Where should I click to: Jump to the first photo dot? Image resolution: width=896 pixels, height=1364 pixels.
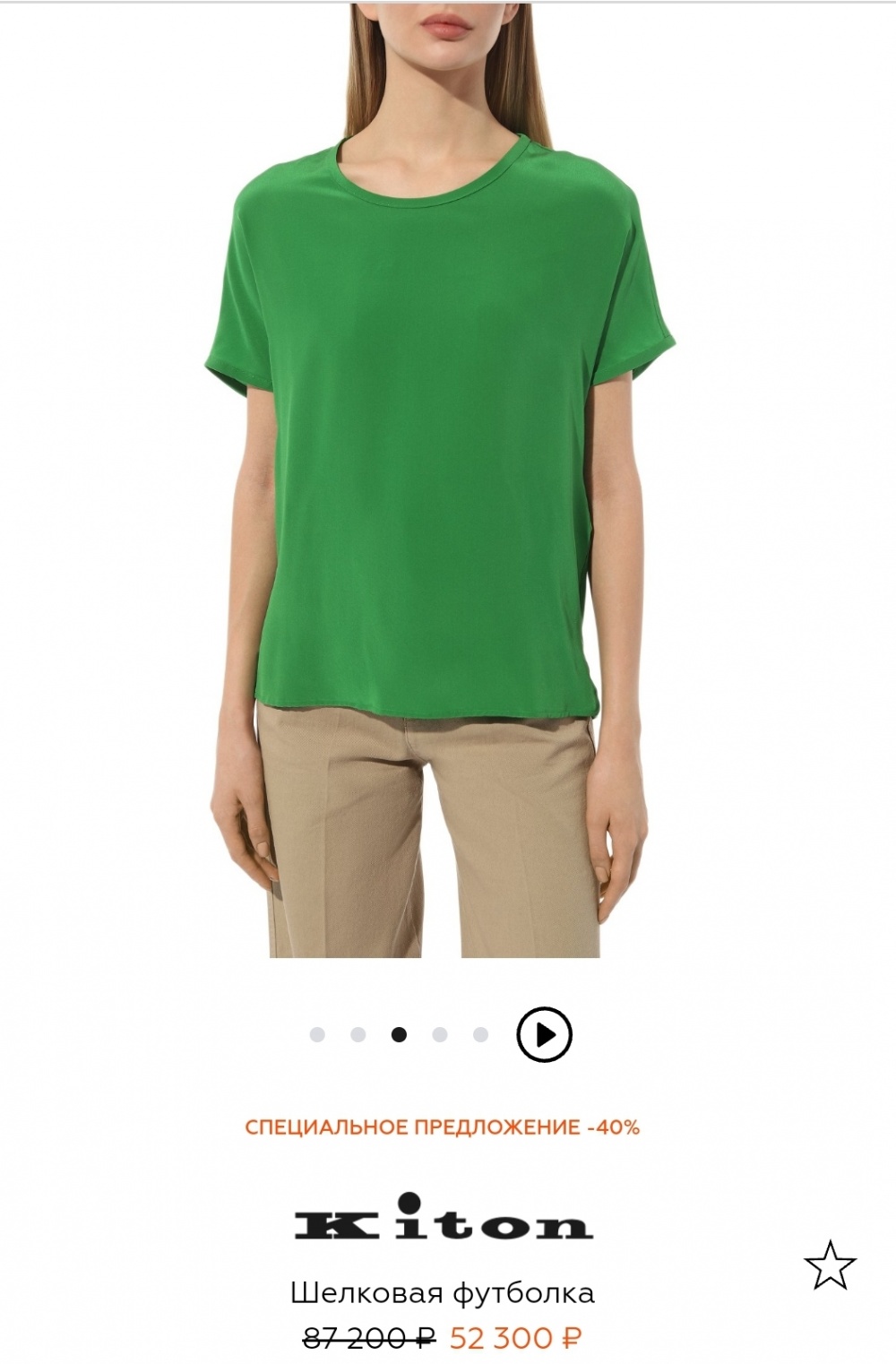coord(317,1035)
